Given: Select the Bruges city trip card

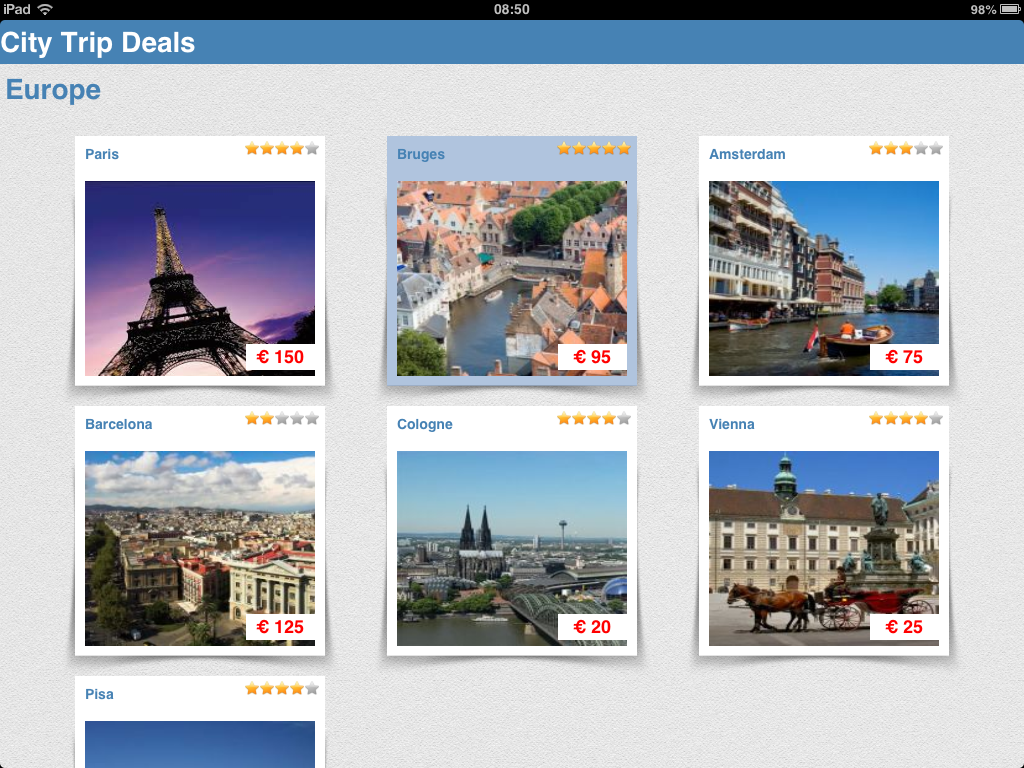Looking at the screenshot, I should (512, 262).
